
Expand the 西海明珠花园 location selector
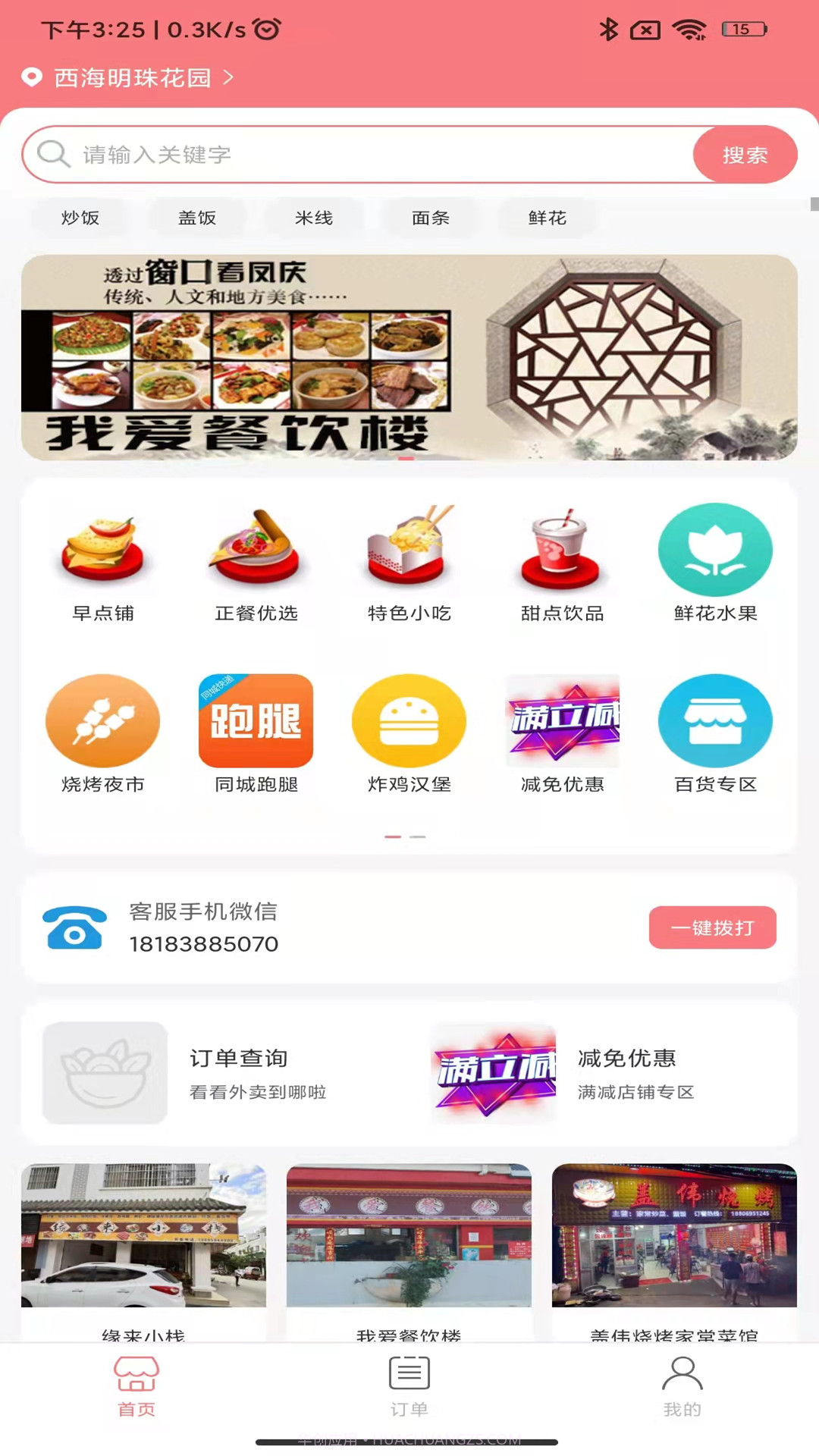coord(130,77)
